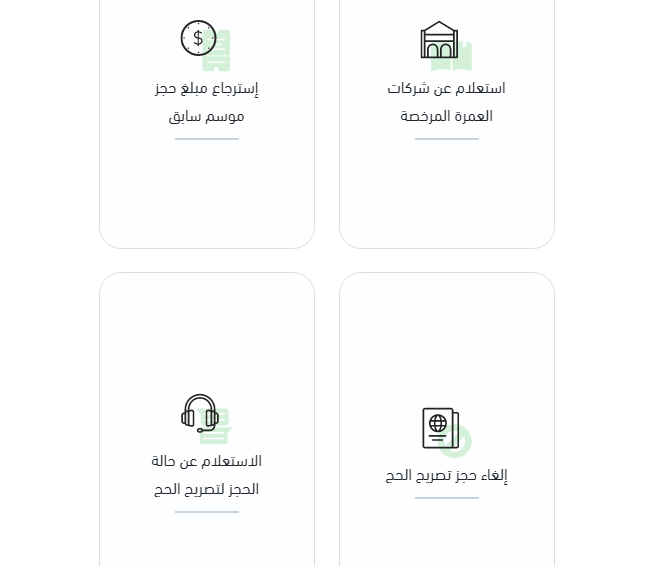This screenshot has height=566, width=648.
Task: Open استعلام عن شركات العمرة المرخصة card
Action: tap(446, 101)
